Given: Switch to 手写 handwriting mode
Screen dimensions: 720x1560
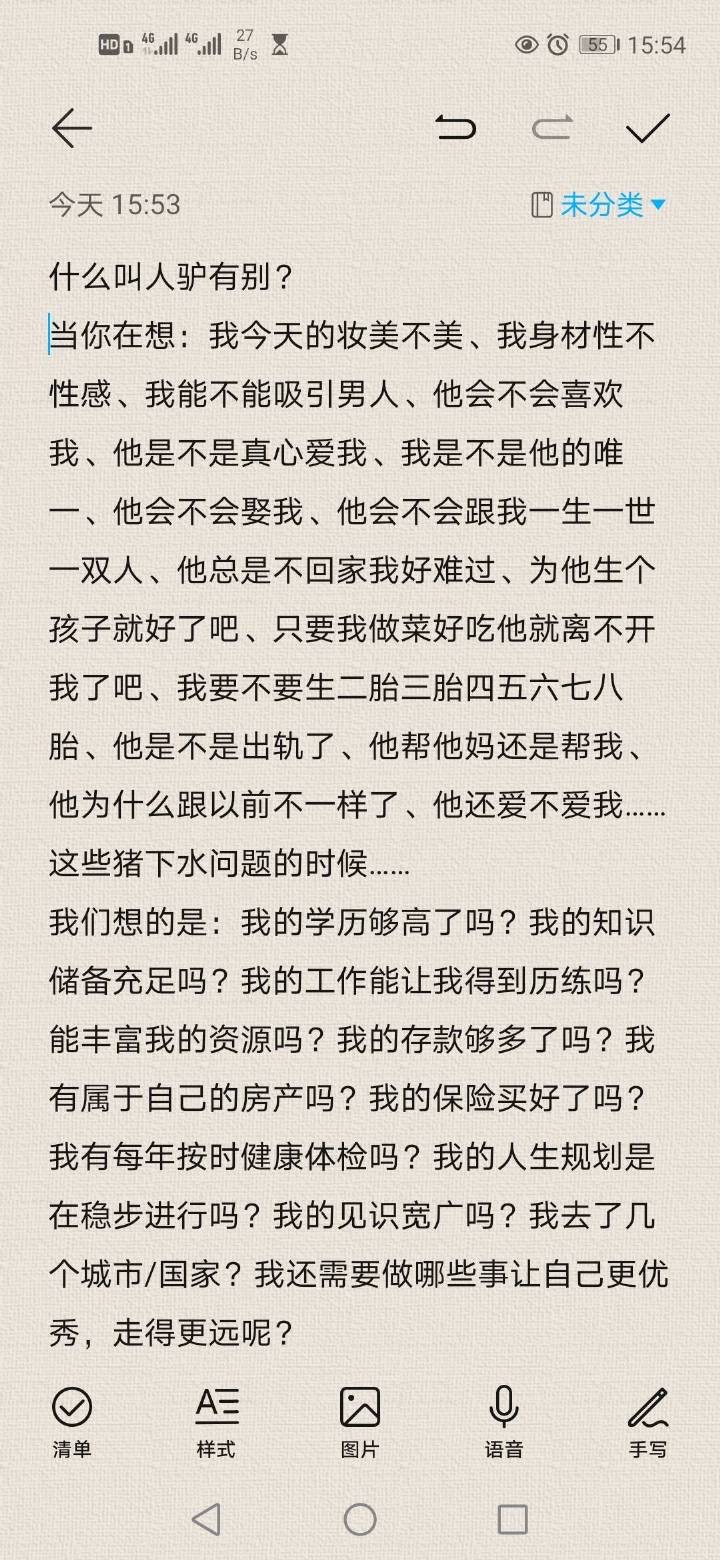Looking at the screenshot, I should click(648, 1422).
